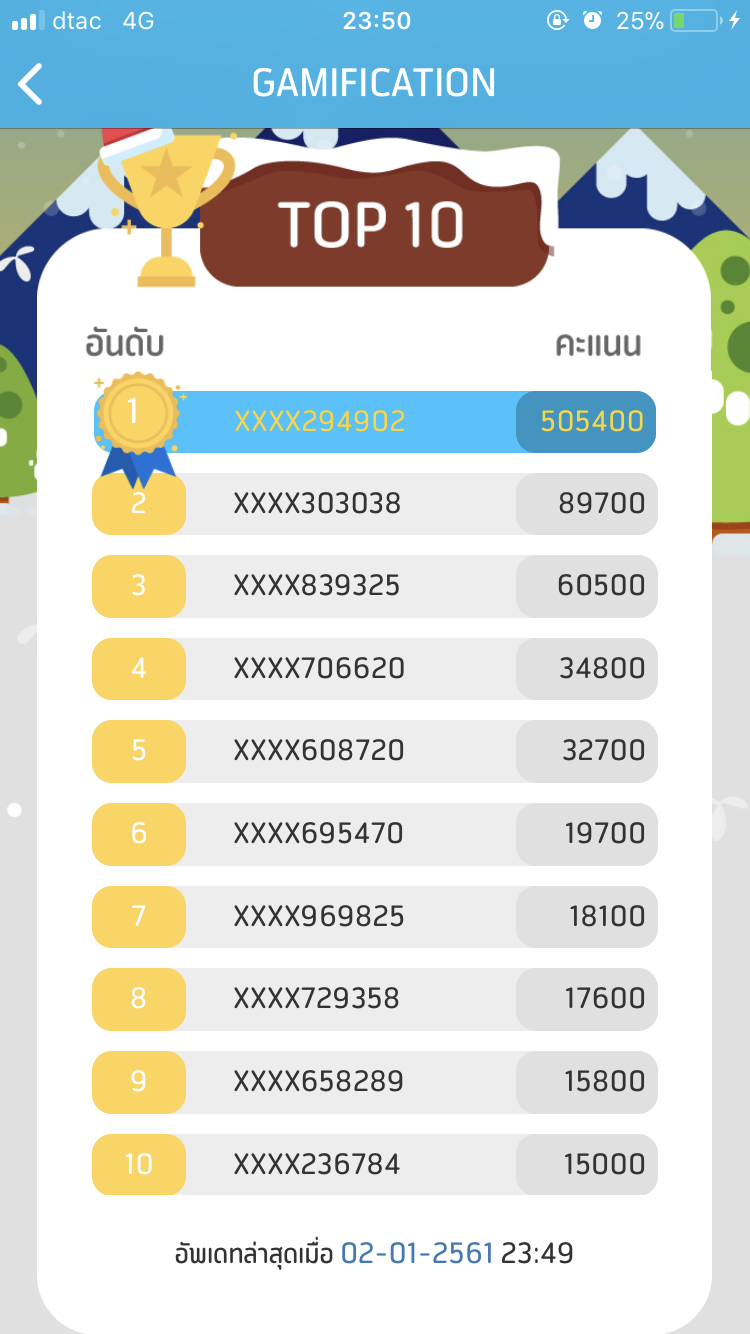The height and width of the screenshot is (1334, 750).
Task: Go back from the Gamification screen
Action: (x=31, y=84)
